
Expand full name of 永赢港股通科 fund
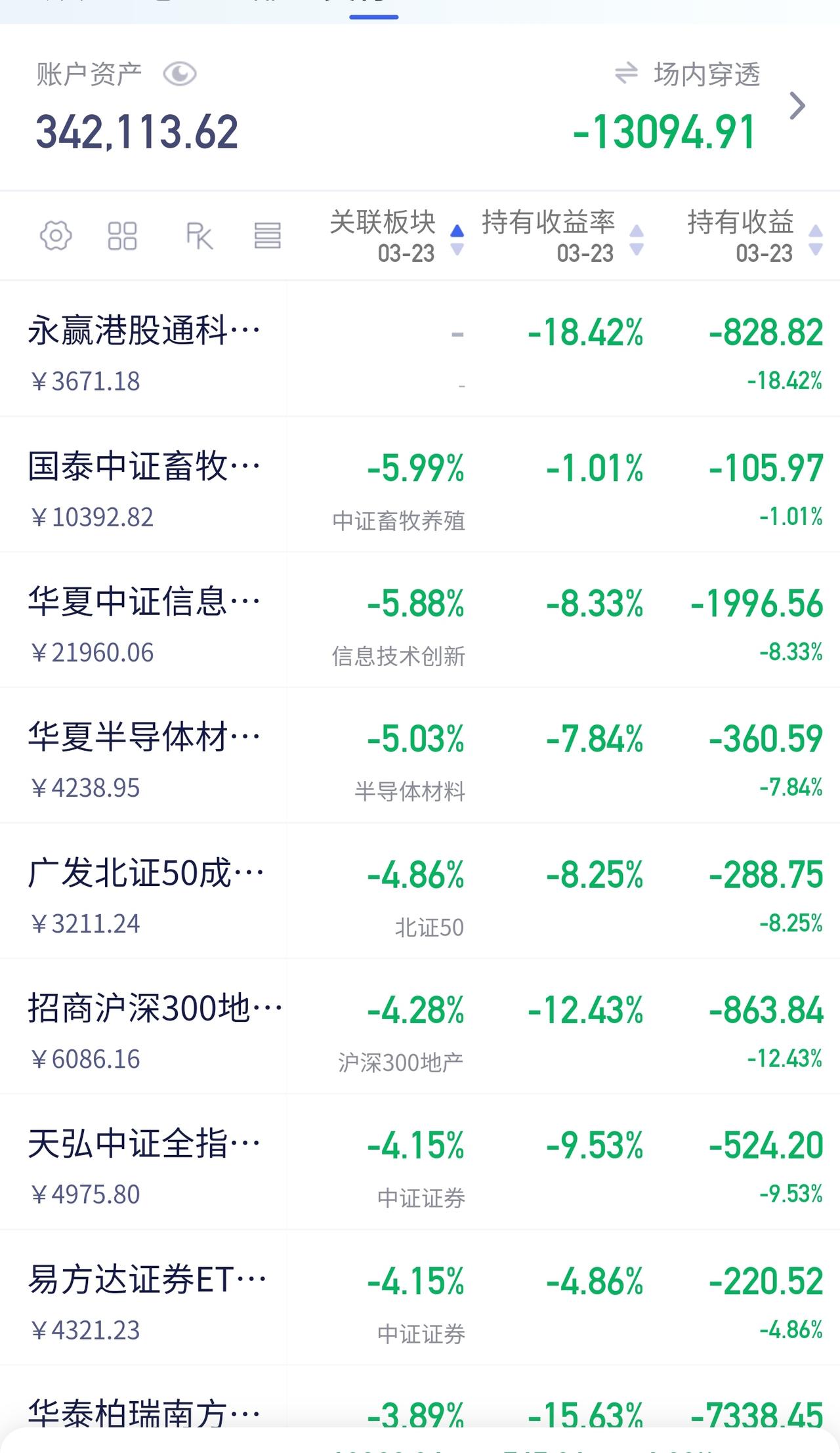click(x=144, y=330)
